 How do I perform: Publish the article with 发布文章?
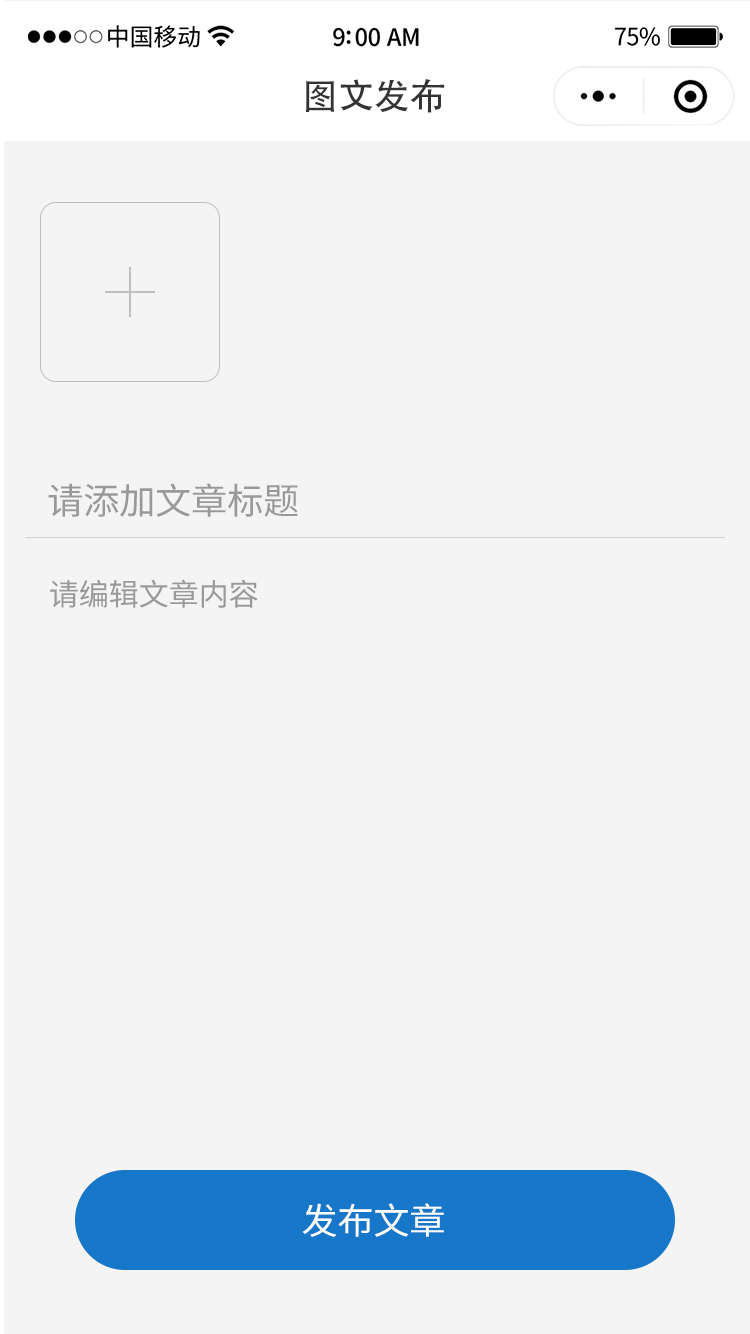click(374, 1220)
